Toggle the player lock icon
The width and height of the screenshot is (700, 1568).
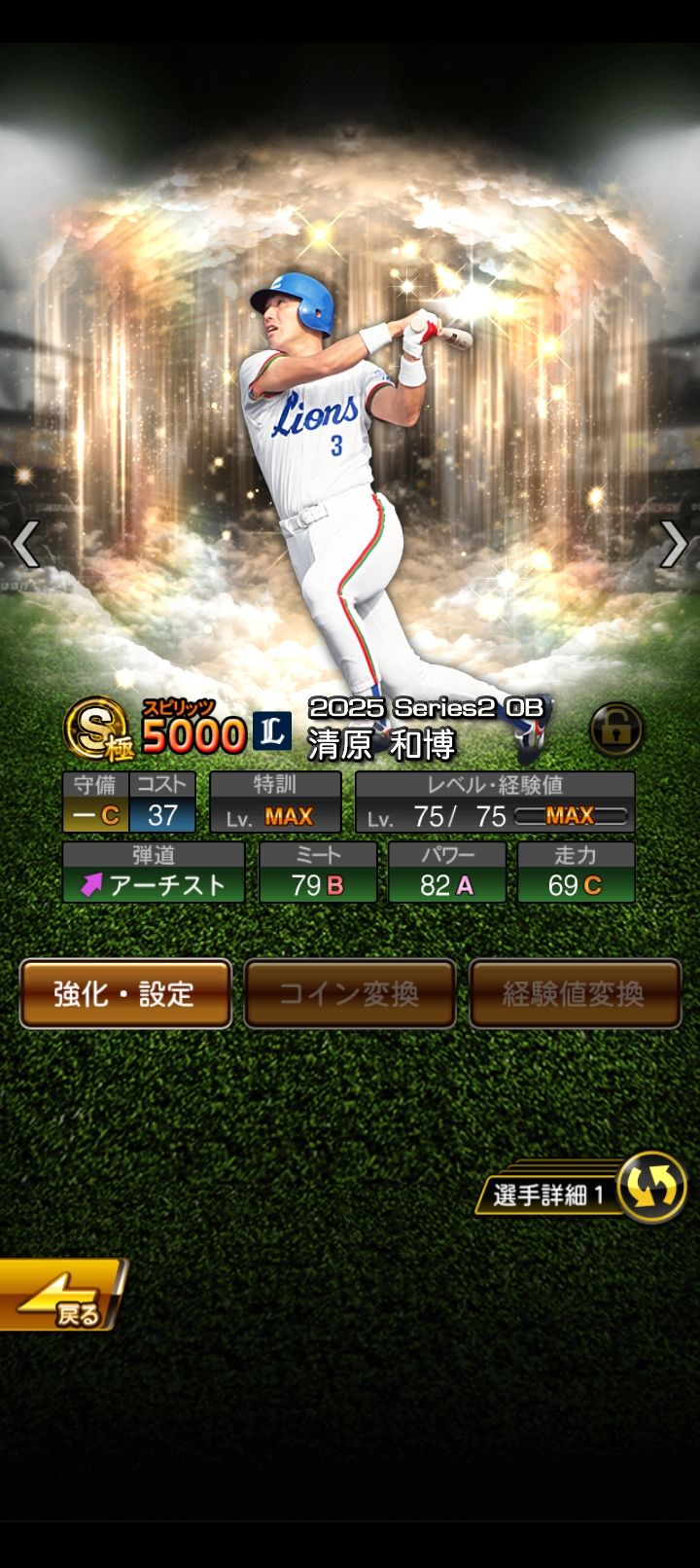coord(615,729)
